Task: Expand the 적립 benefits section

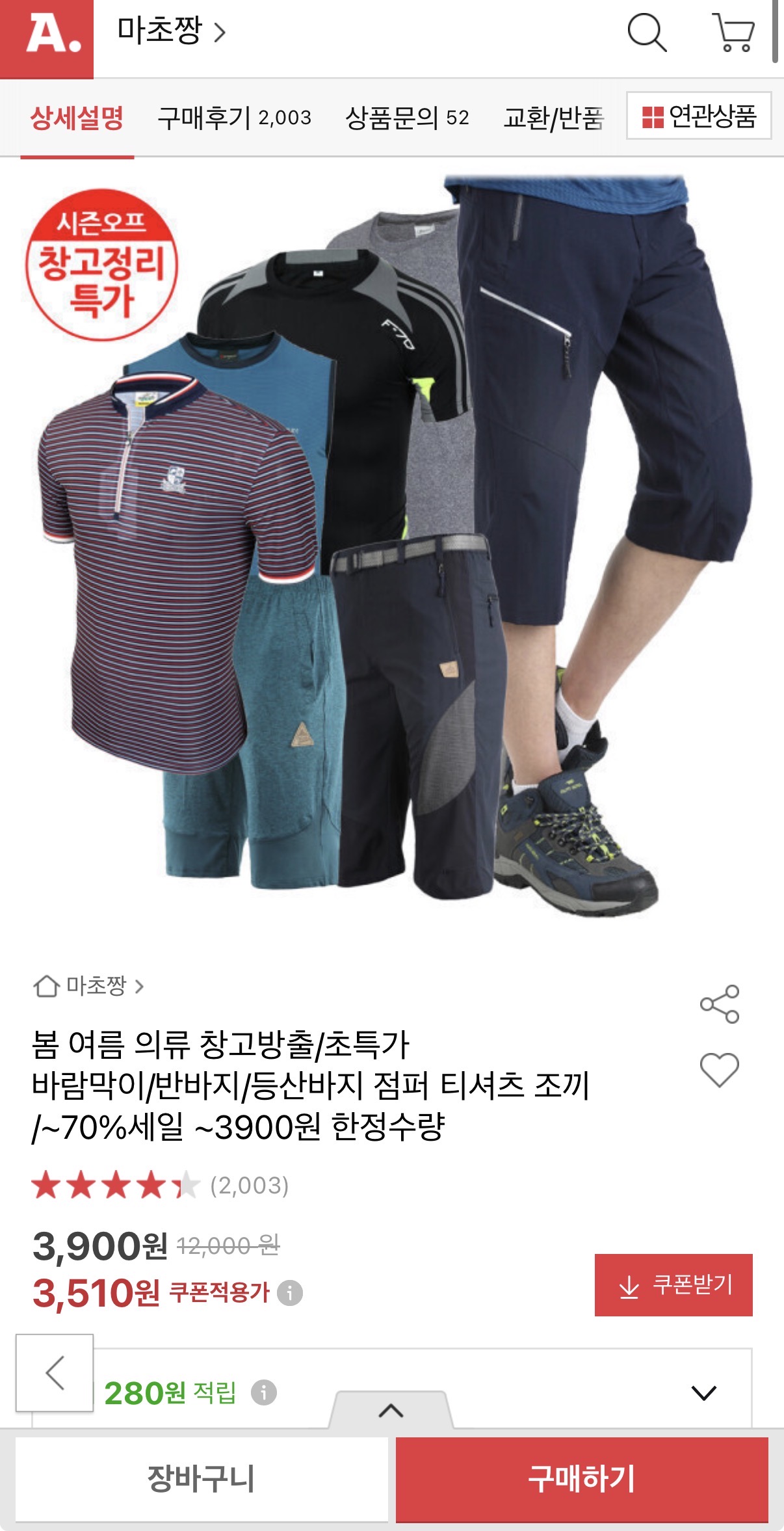Action: 703,1392
